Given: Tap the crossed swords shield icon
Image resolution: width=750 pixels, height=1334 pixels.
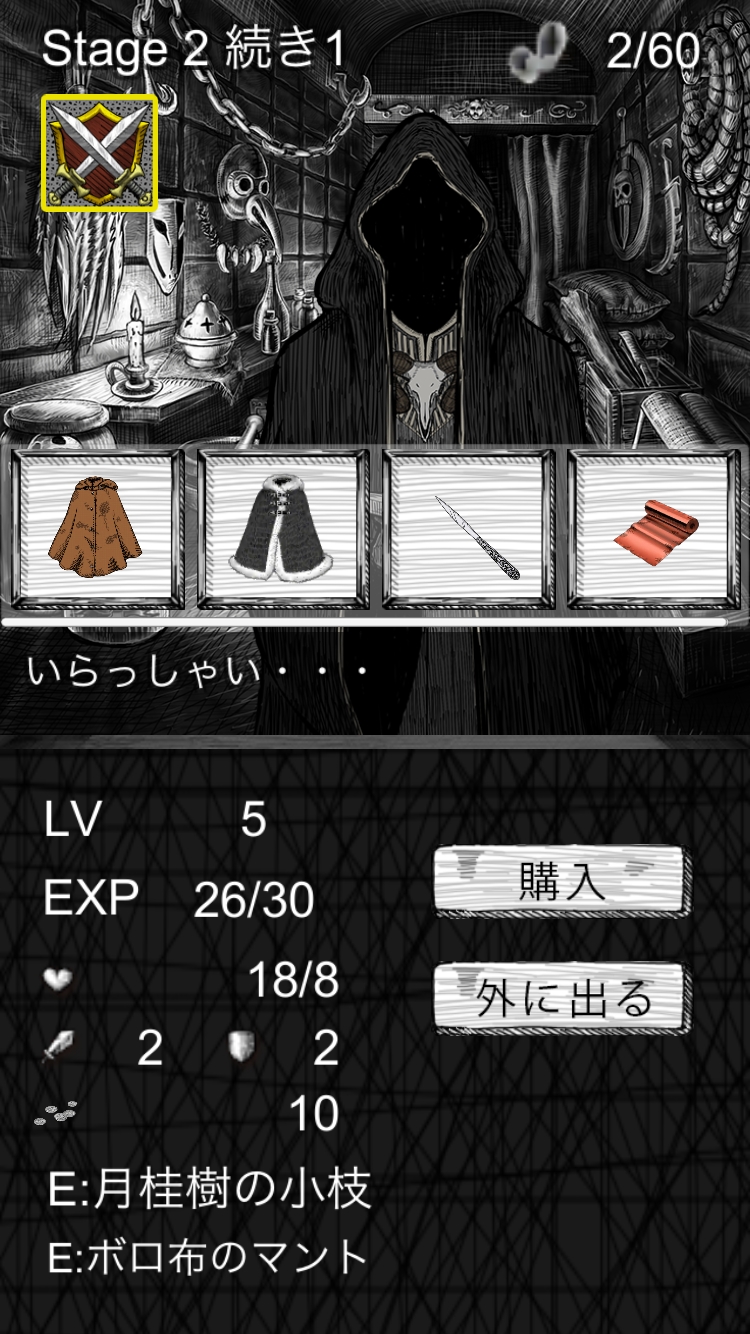Looking at the screenshot, I should (99, 153).
